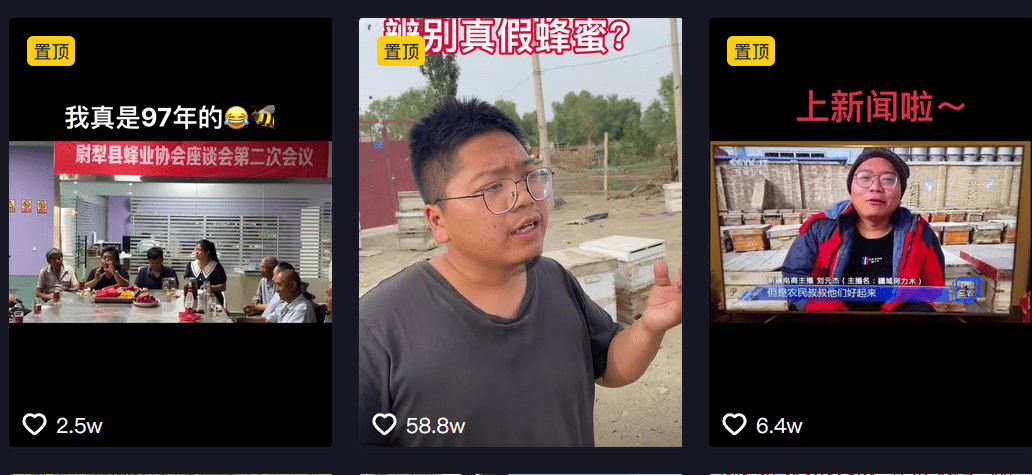Open the pinned video 上新闻啦

[869, 232]
